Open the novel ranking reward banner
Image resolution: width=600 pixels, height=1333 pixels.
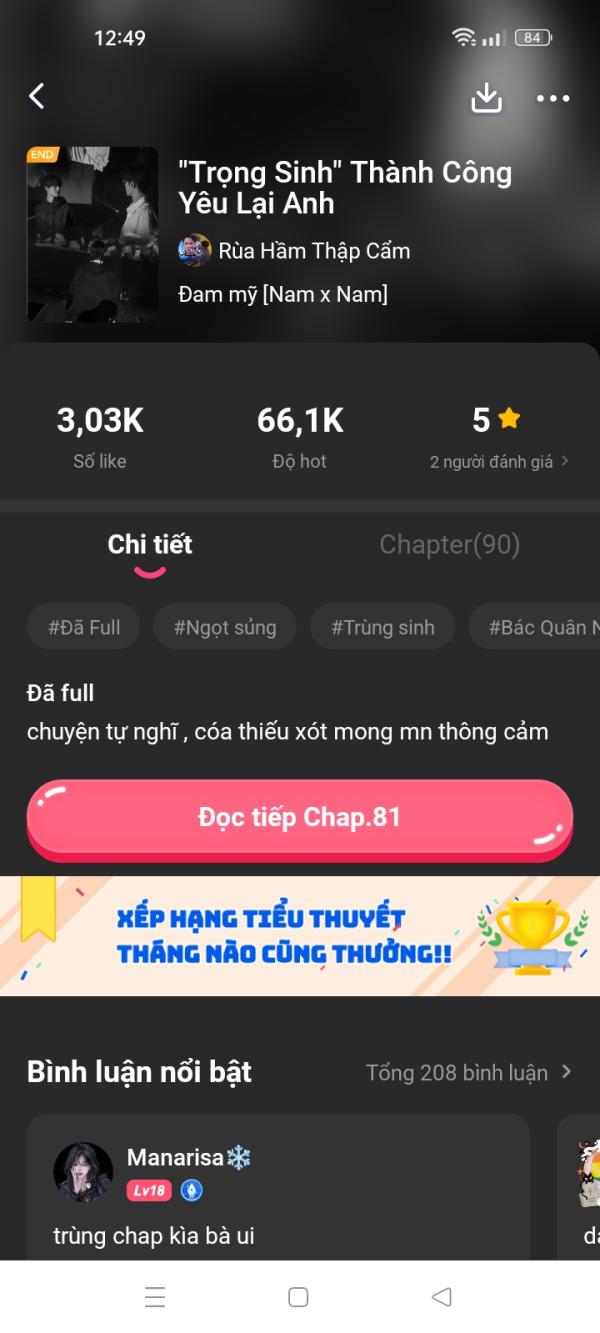click(x=300, y=936)
